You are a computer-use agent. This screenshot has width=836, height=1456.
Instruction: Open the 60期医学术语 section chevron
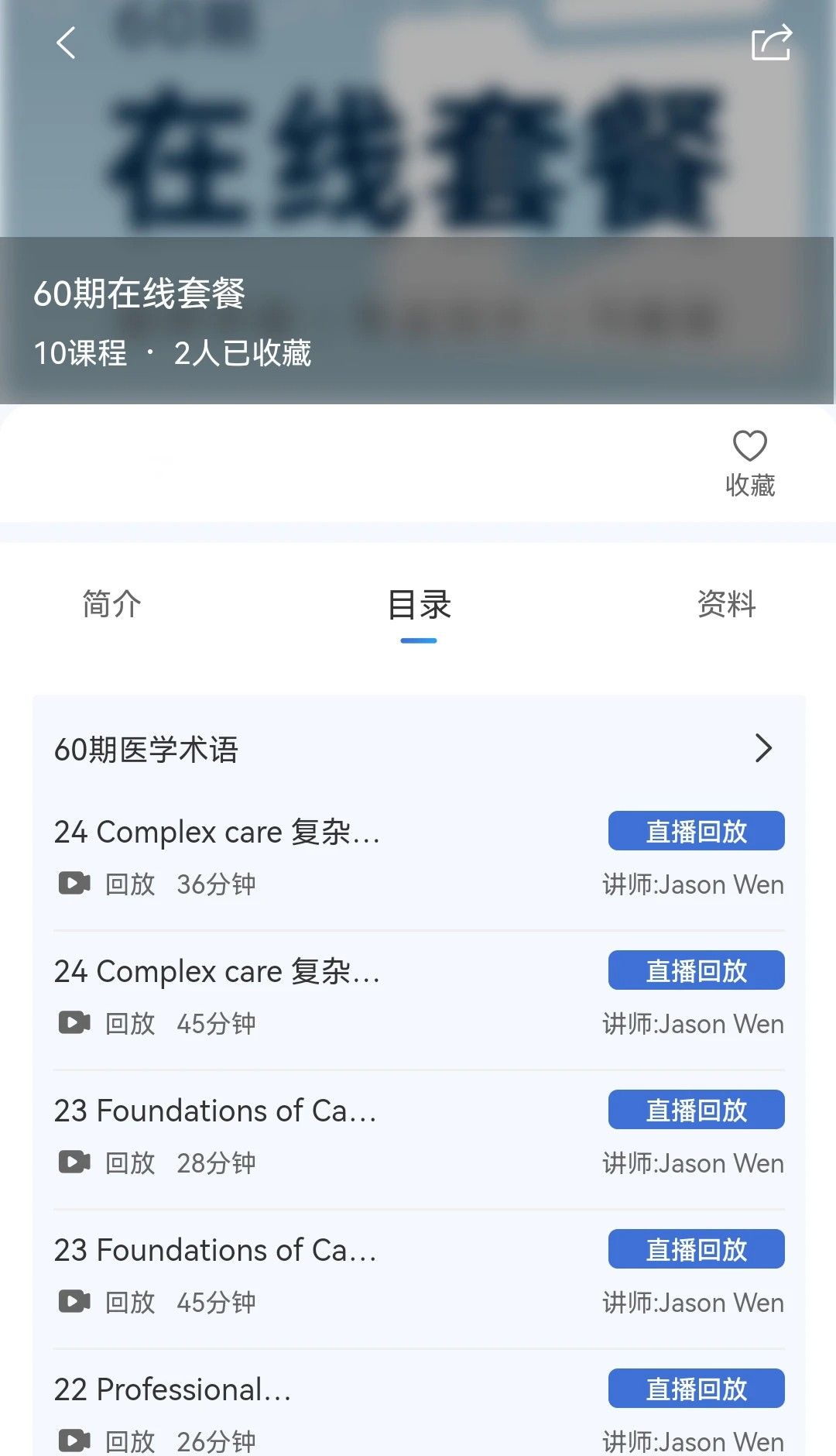click(762, 748)
